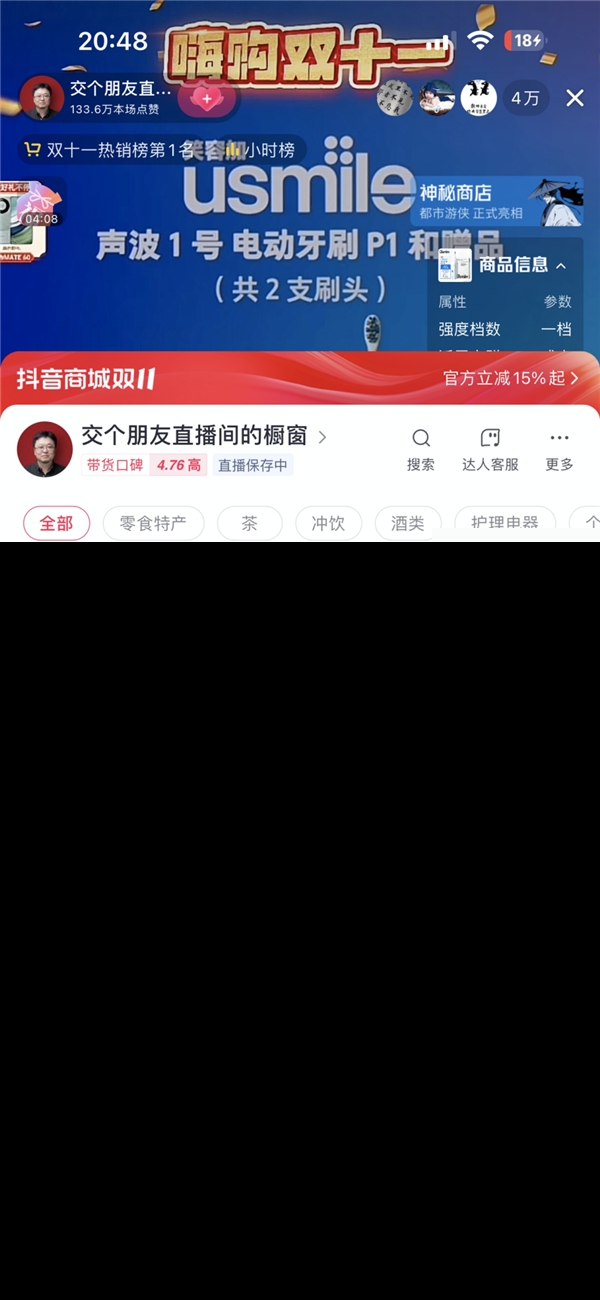Open the 神秘商店 banner
600x1300 pixels.
[x=497, y=202]
